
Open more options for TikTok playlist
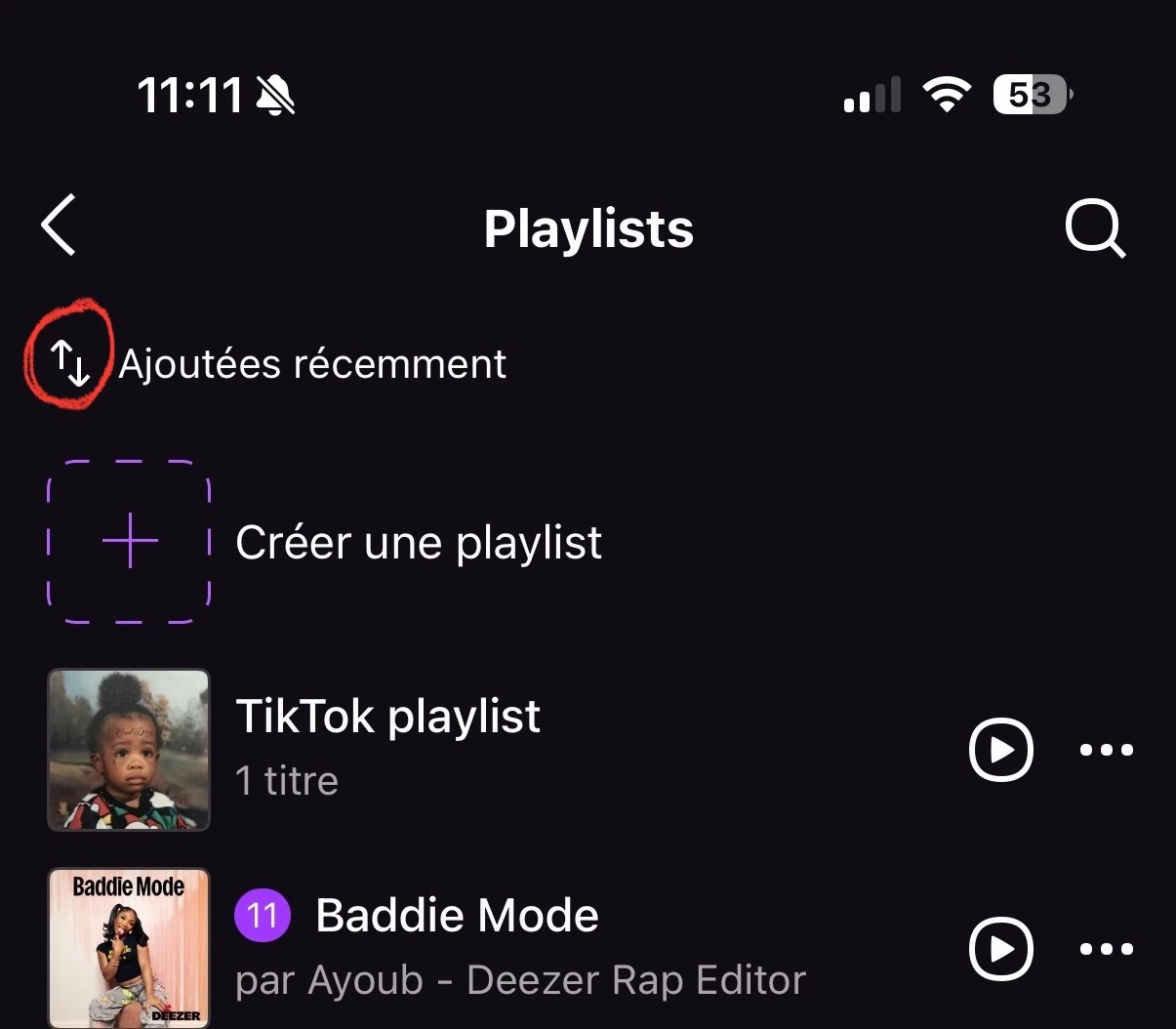coord(1107,750)
